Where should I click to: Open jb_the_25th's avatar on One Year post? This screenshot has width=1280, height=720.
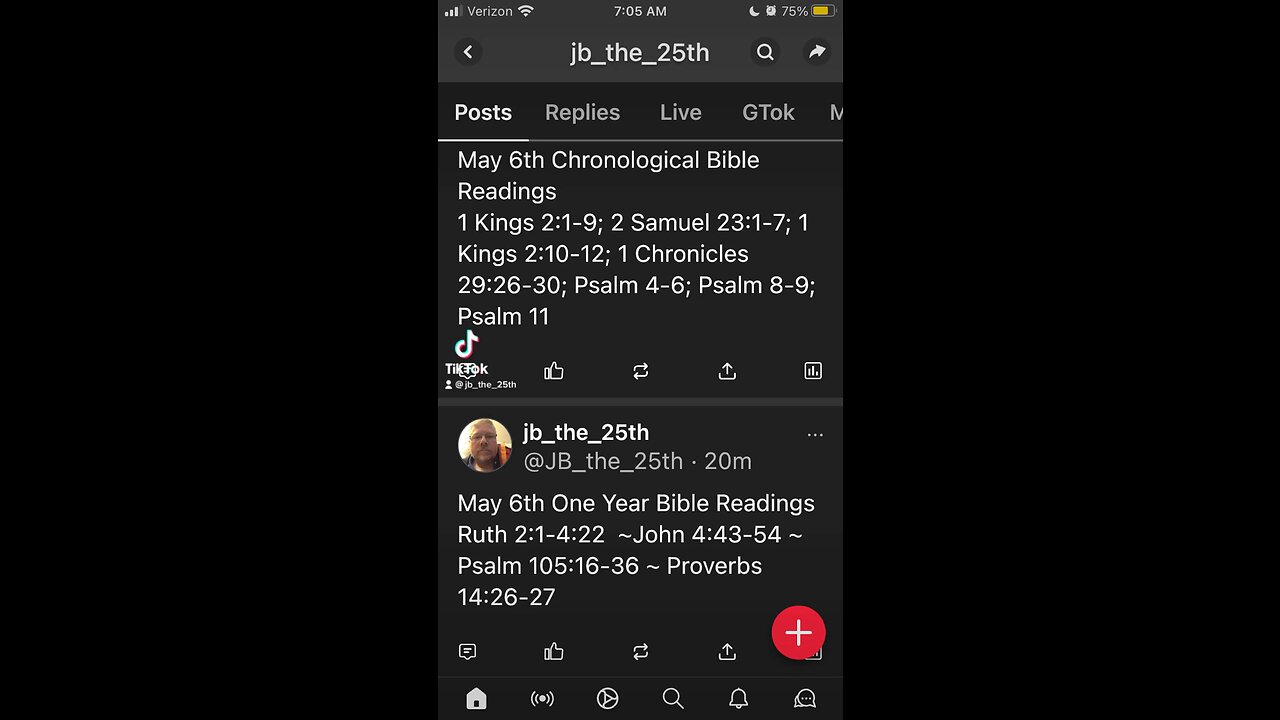pyautogui.click(x=485, y=445)
